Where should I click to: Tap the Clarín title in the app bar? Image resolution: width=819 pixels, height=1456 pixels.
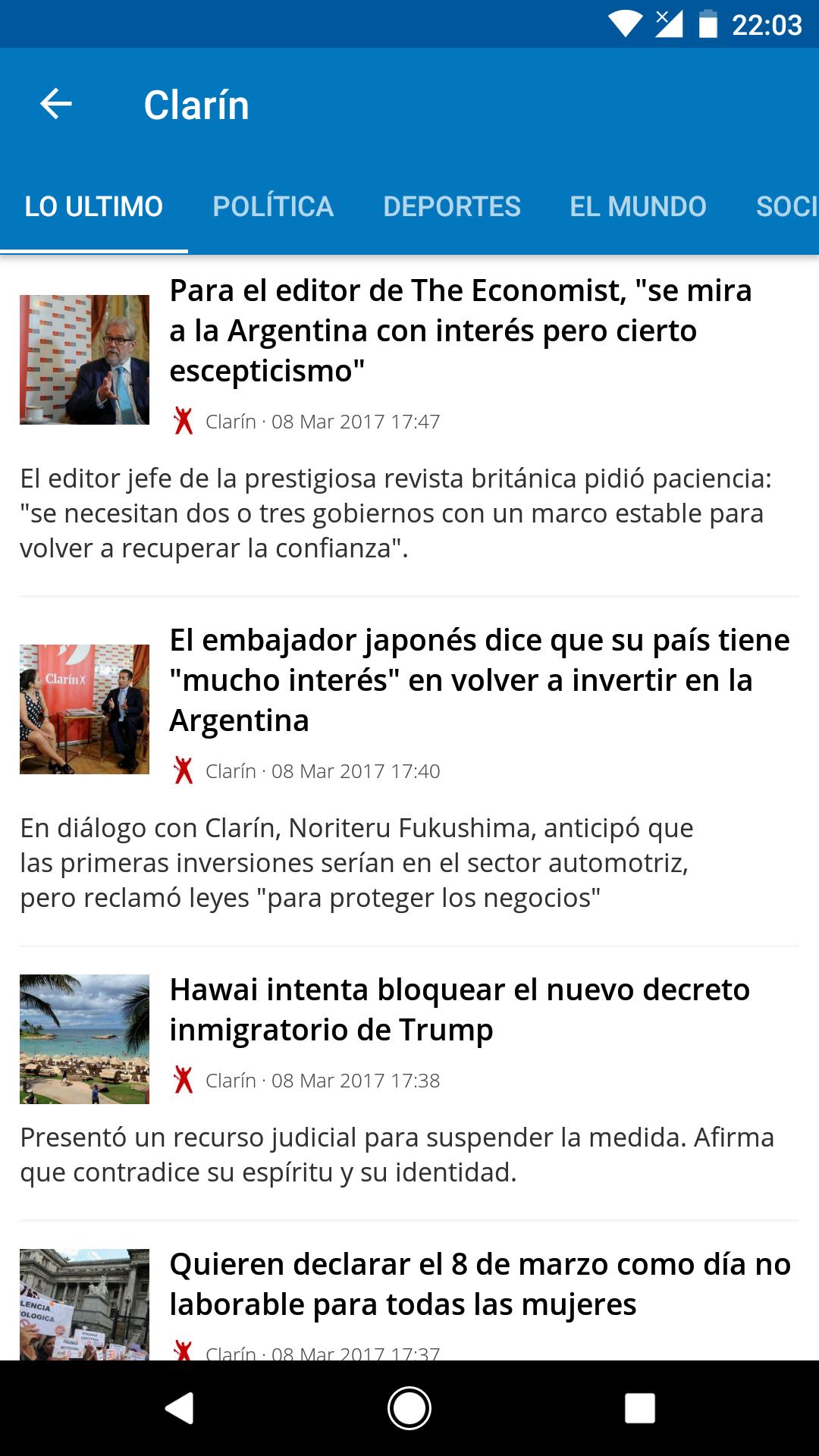[197, 105]
